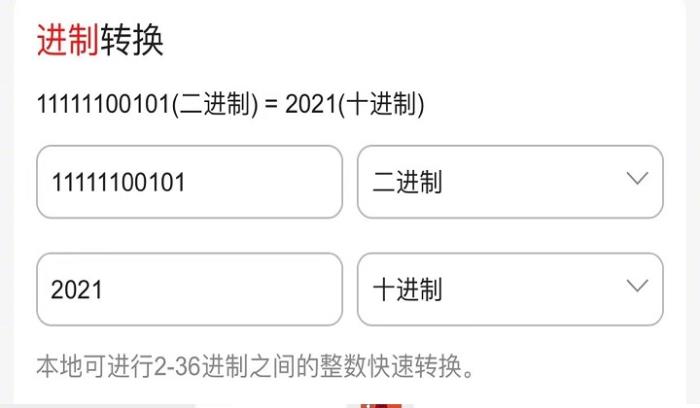The height and width of the screenshot is (408, 700).
Task: Tap the result field showing 2021
Action: click(x=189, y=290)
